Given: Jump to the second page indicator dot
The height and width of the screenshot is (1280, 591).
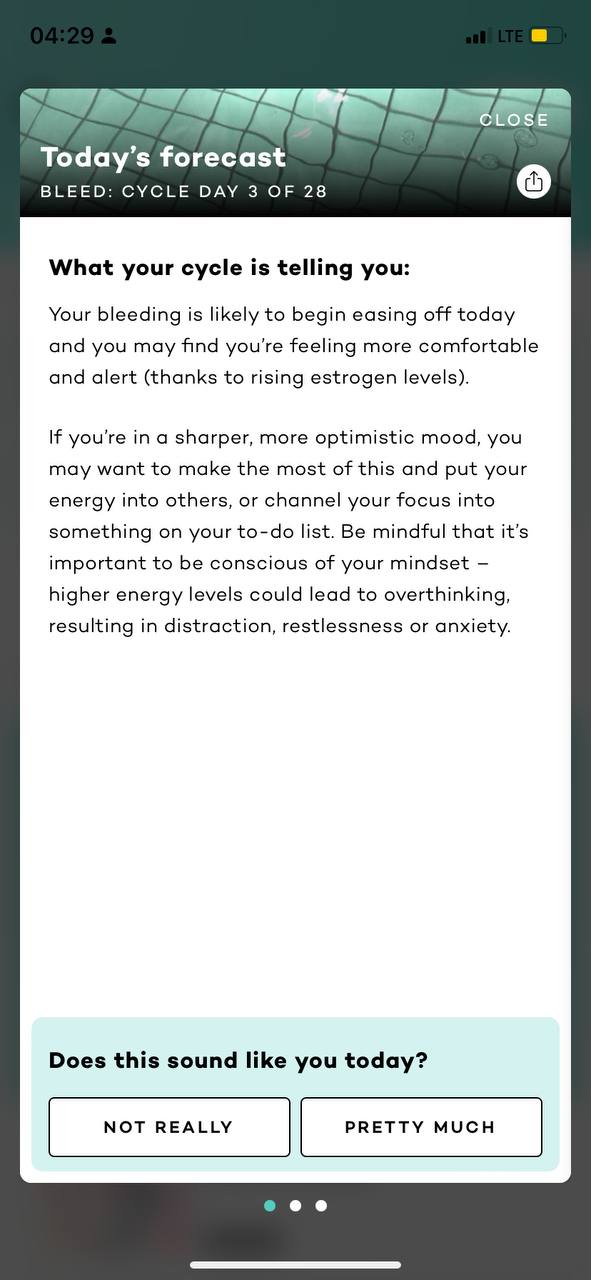Looking at the screenshot, I should [x=295, y=1206].
